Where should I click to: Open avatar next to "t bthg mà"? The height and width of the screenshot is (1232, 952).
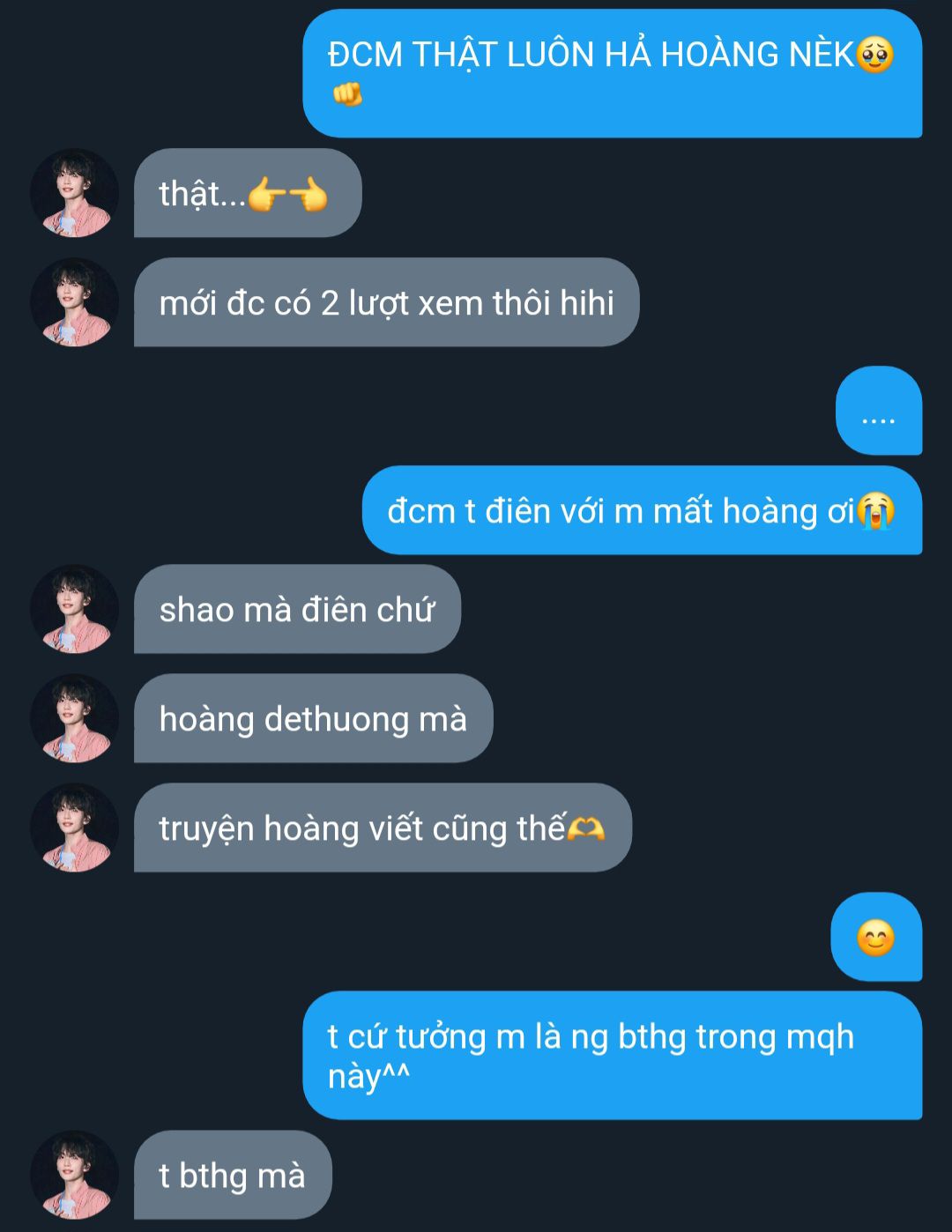[x=74, y=1175]
